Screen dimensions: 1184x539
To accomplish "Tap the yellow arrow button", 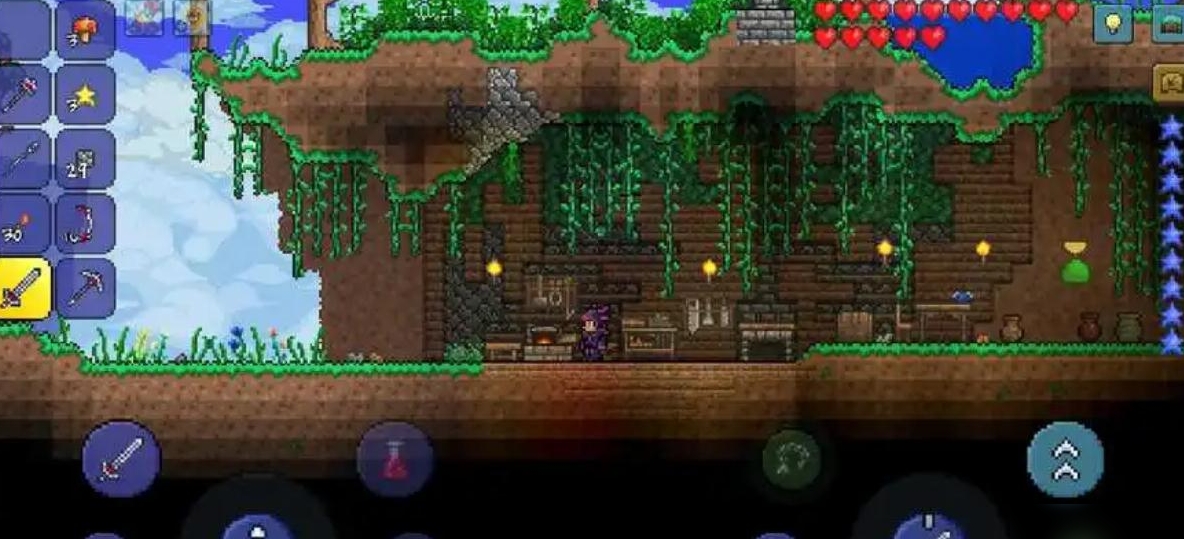I will click(1168, 83).
